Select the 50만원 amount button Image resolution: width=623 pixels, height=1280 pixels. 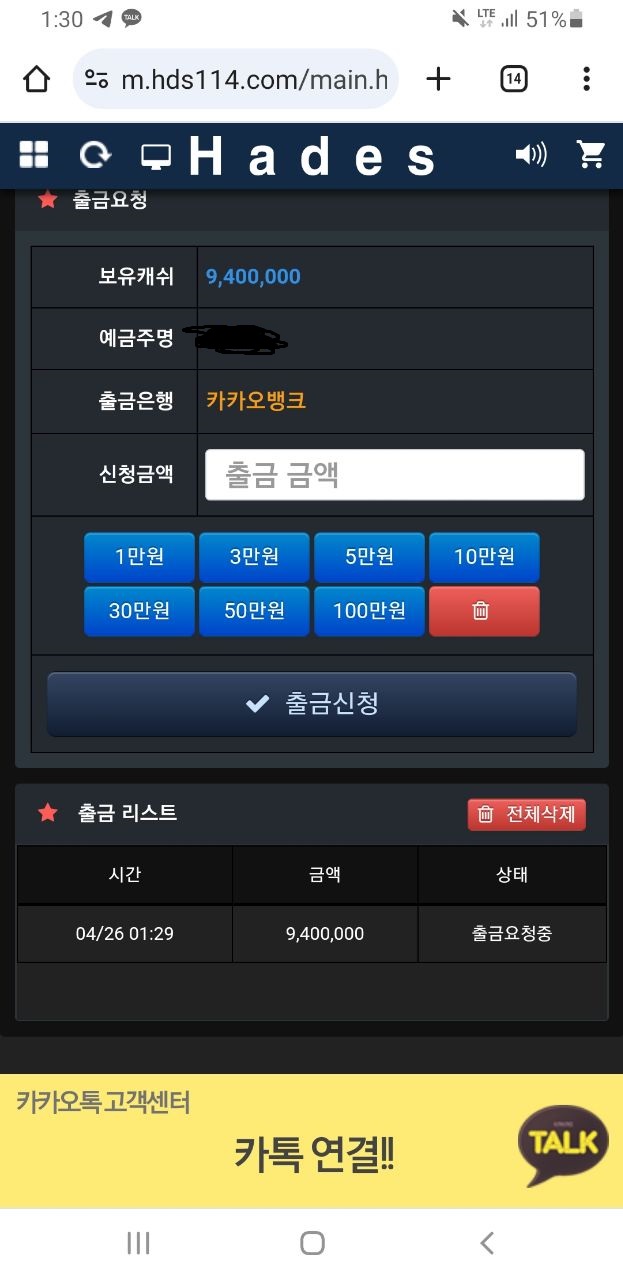point(254,611)
